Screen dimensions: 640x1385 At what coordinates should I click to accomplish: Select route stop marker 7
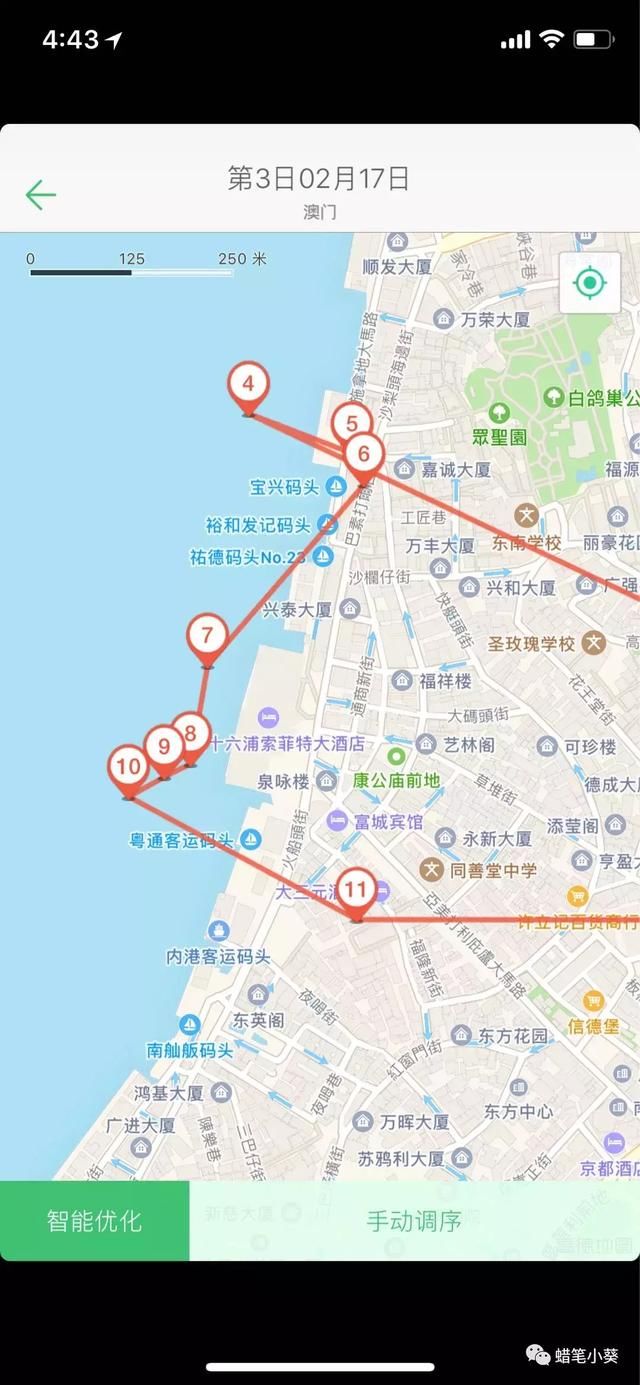point(207,637)
